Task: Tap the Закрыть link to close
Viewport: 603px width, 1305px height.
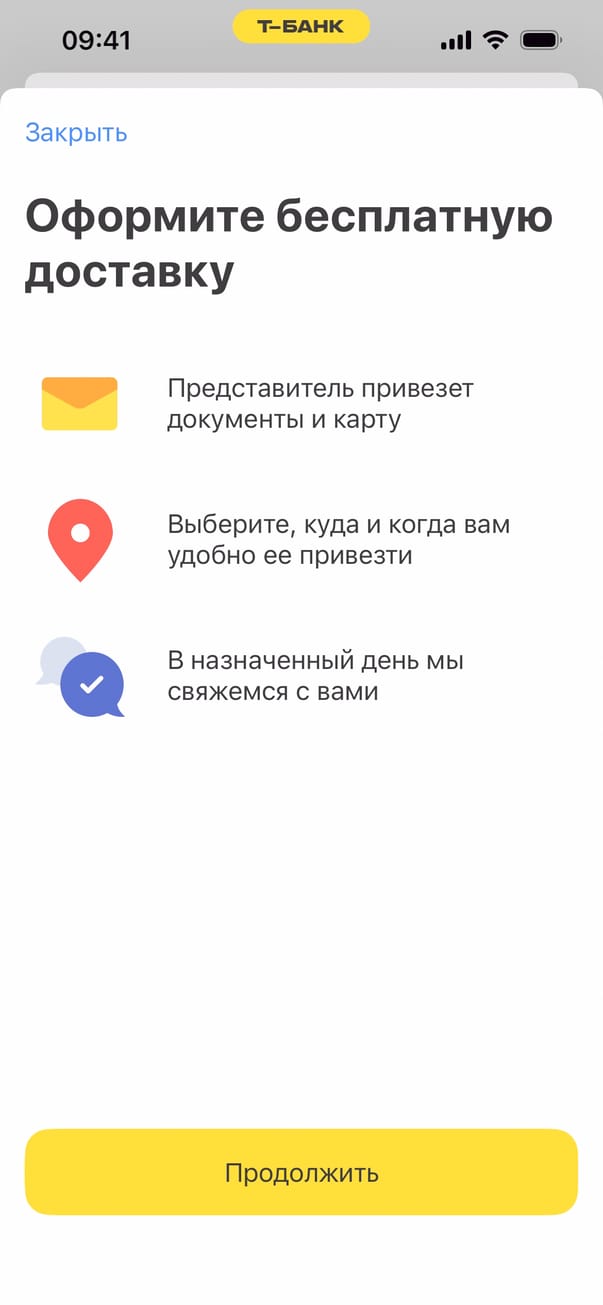Action: coord(76,133)
